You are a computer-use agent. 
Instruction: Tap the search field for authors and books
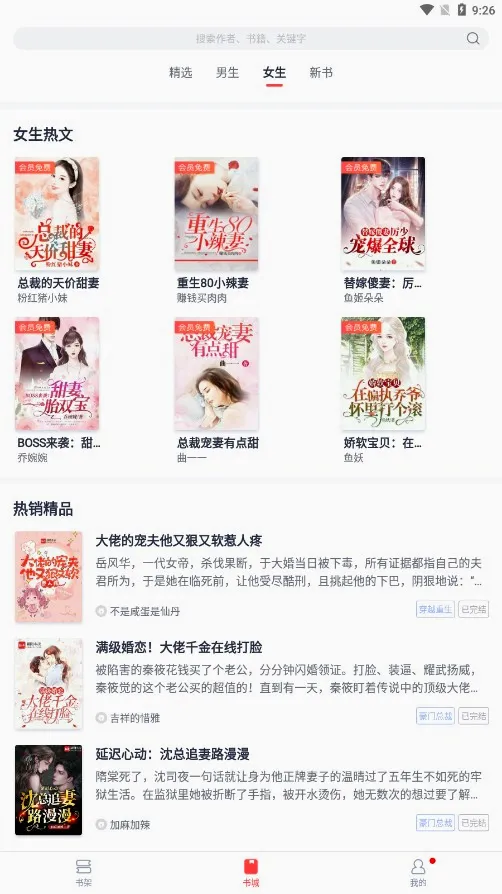pyautogui.click(x=251, y=38)
